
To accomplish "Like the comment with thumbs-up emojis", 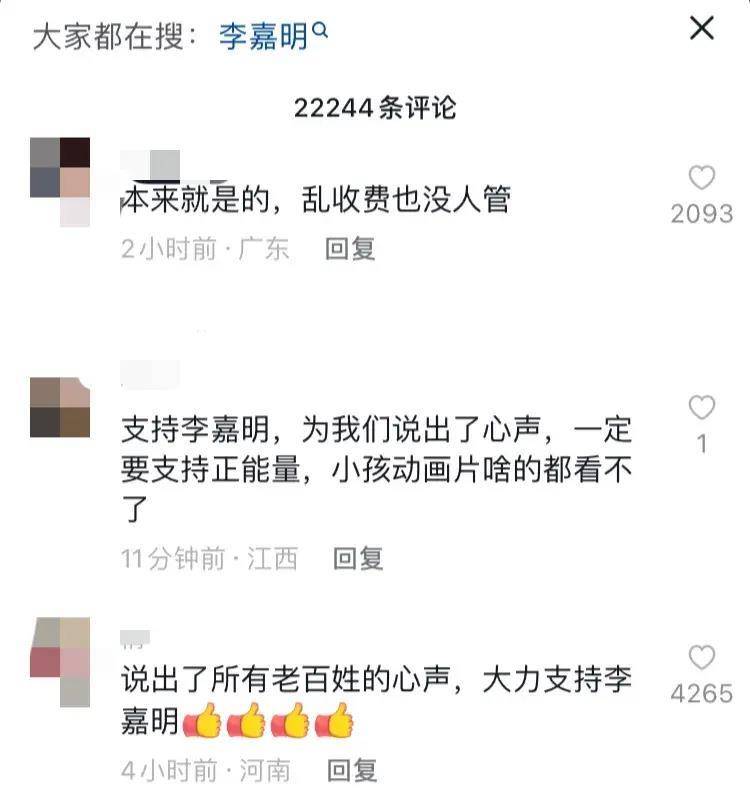I will pyautogui.click(x=702, y=658).
